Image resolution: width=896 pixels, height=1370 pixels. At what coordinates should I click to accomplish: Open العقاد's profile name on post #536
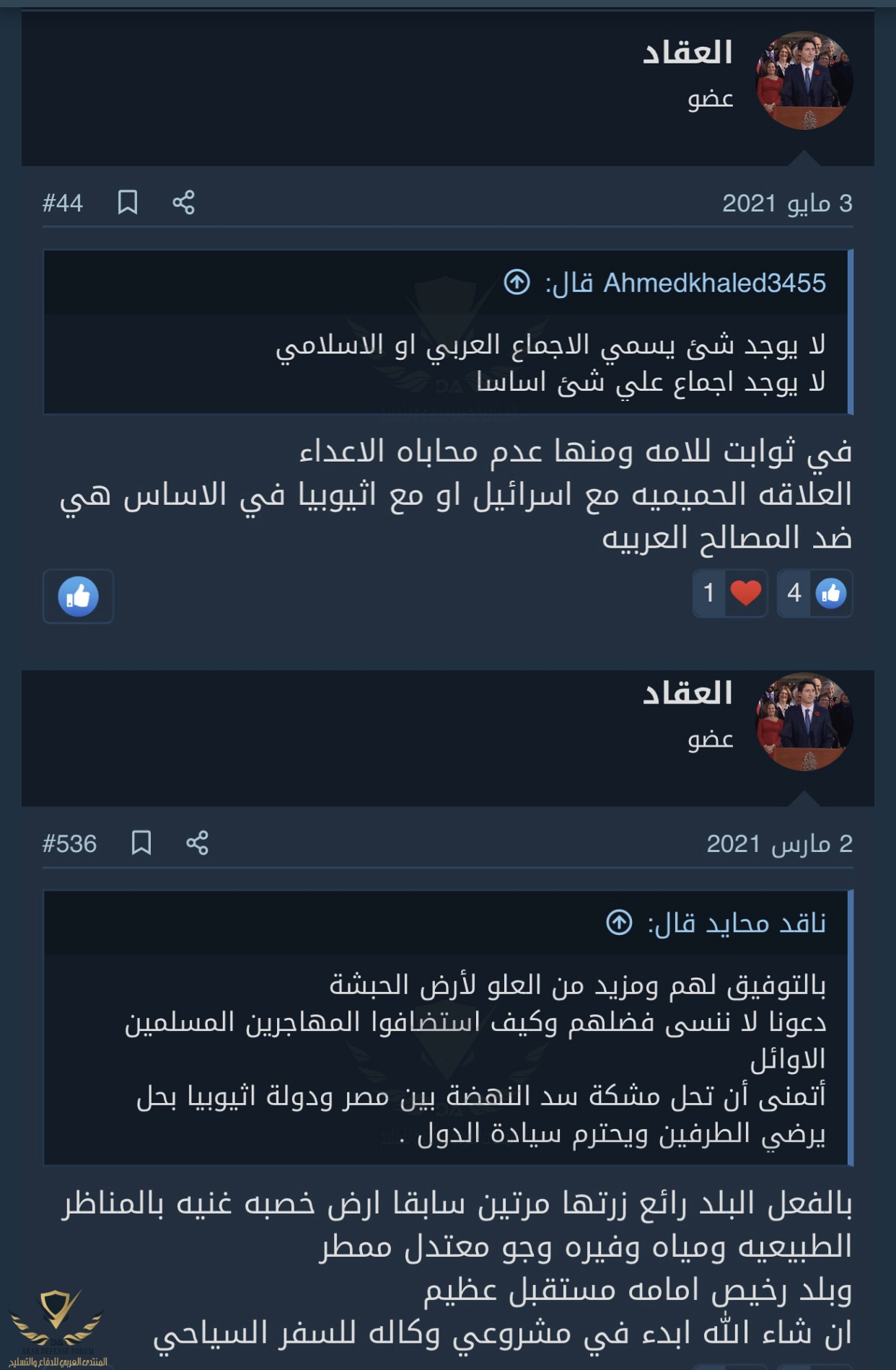coord(688,693)
